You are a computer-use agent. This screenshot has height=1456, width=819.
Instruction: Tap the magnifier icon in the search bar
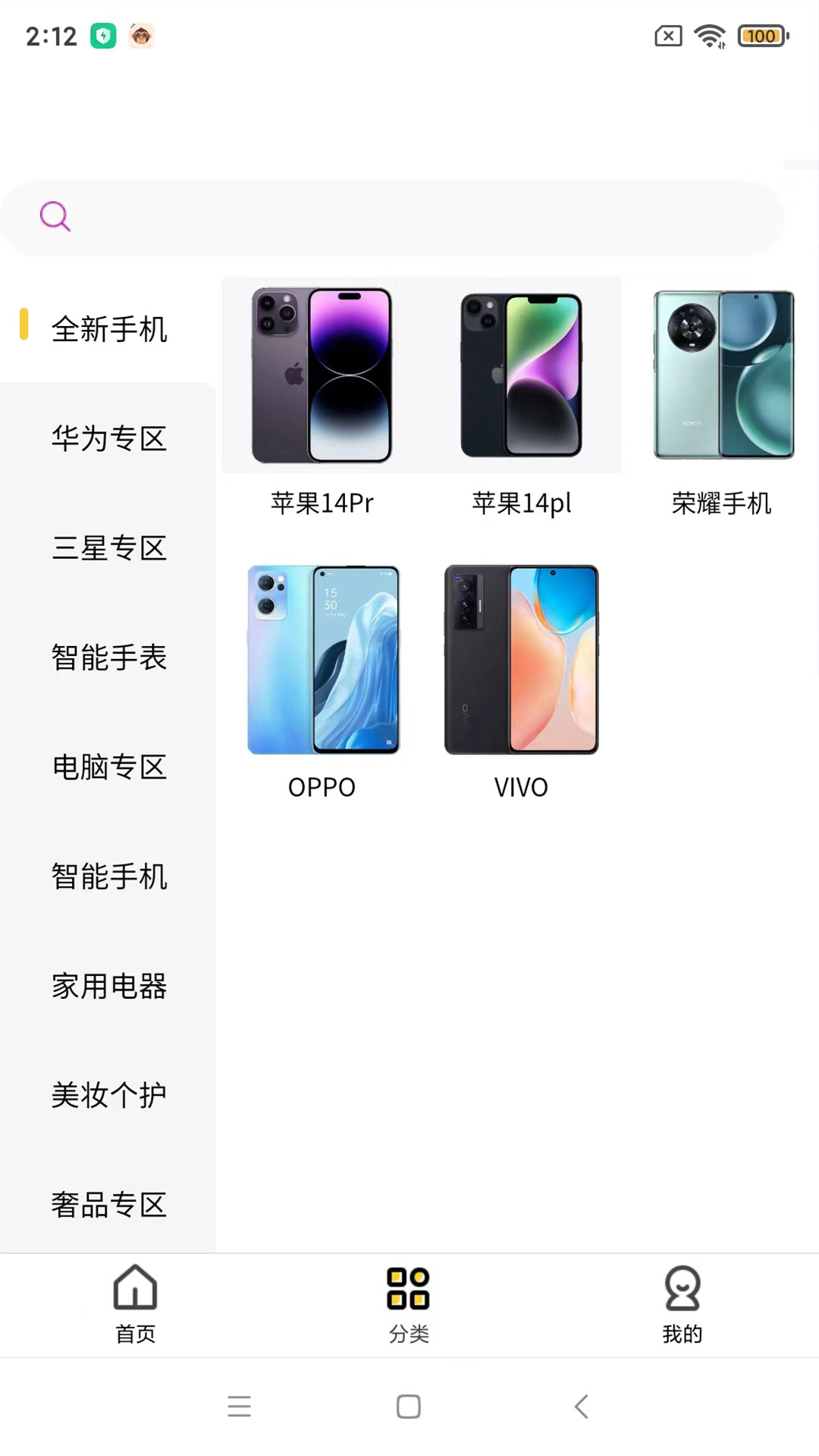coord(54,218)
